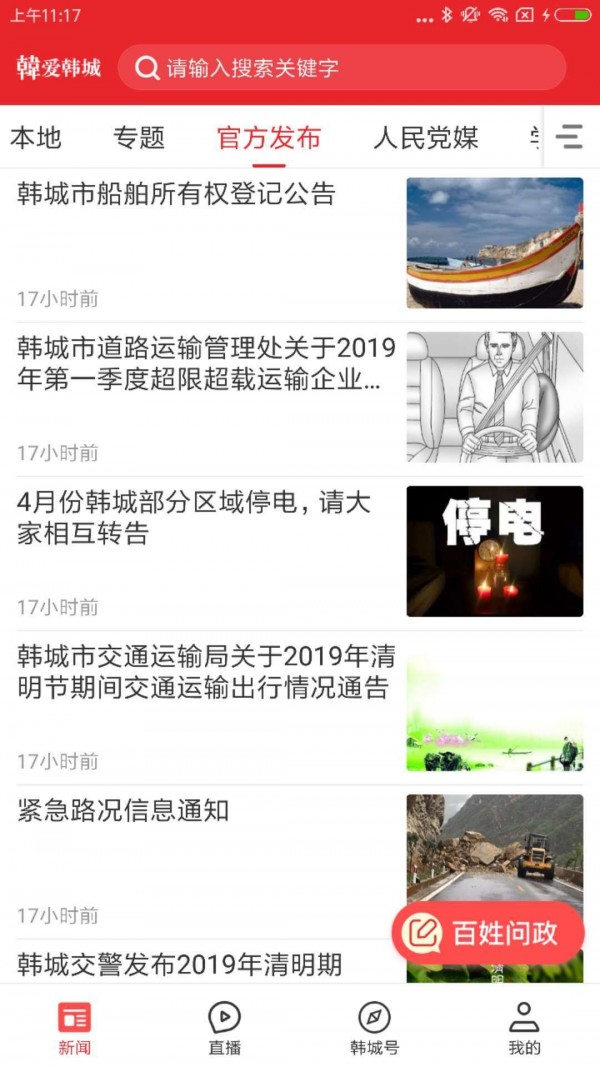This screenshot has width=600, height=1067.
Task: Read the 4月份韩城部分区域停电 notice
Action: point(194,518)
